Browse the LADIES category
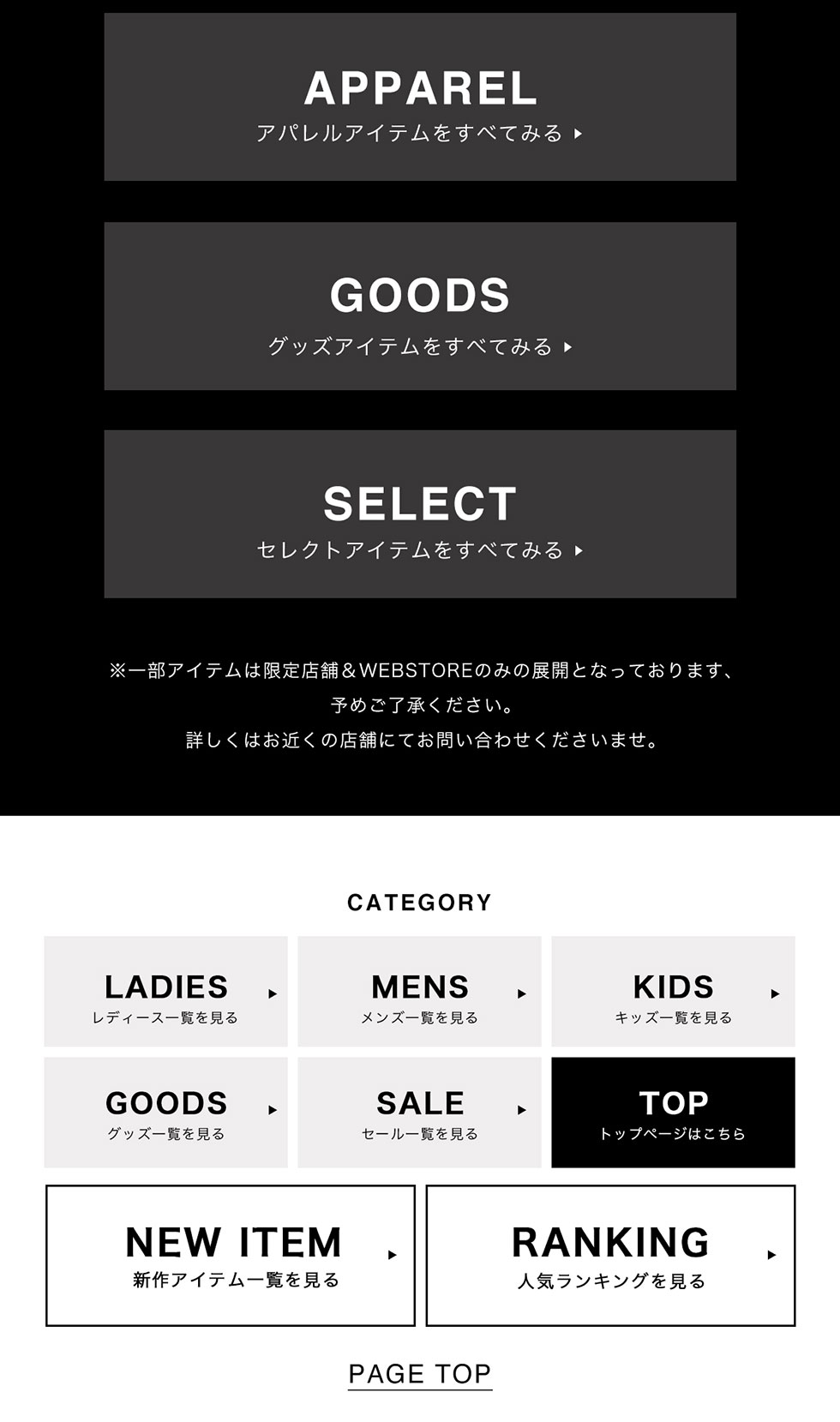The height and width of the screenshot is (1422, 840). (165, 992)
